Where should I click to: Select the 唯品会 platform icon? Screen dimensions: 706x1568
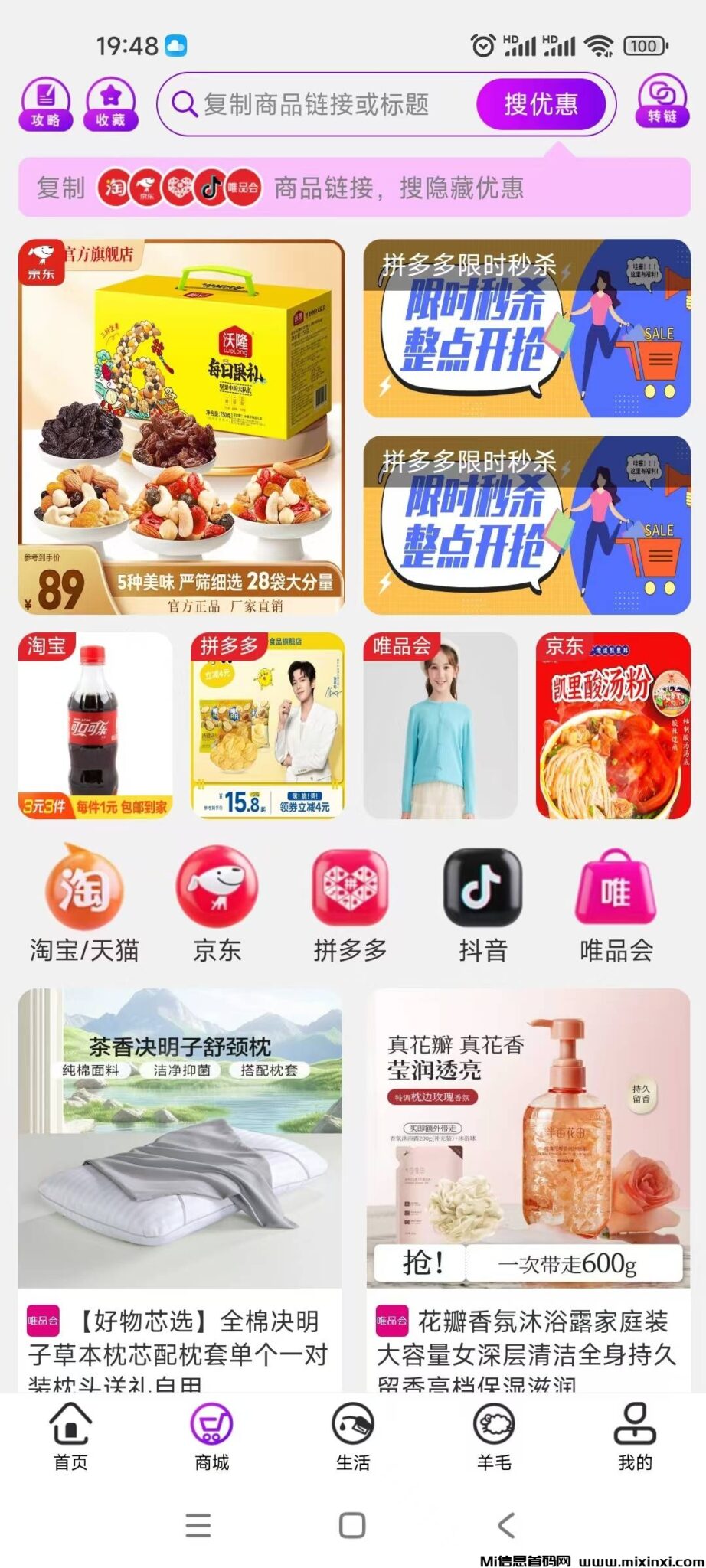(x=616, y=903)
